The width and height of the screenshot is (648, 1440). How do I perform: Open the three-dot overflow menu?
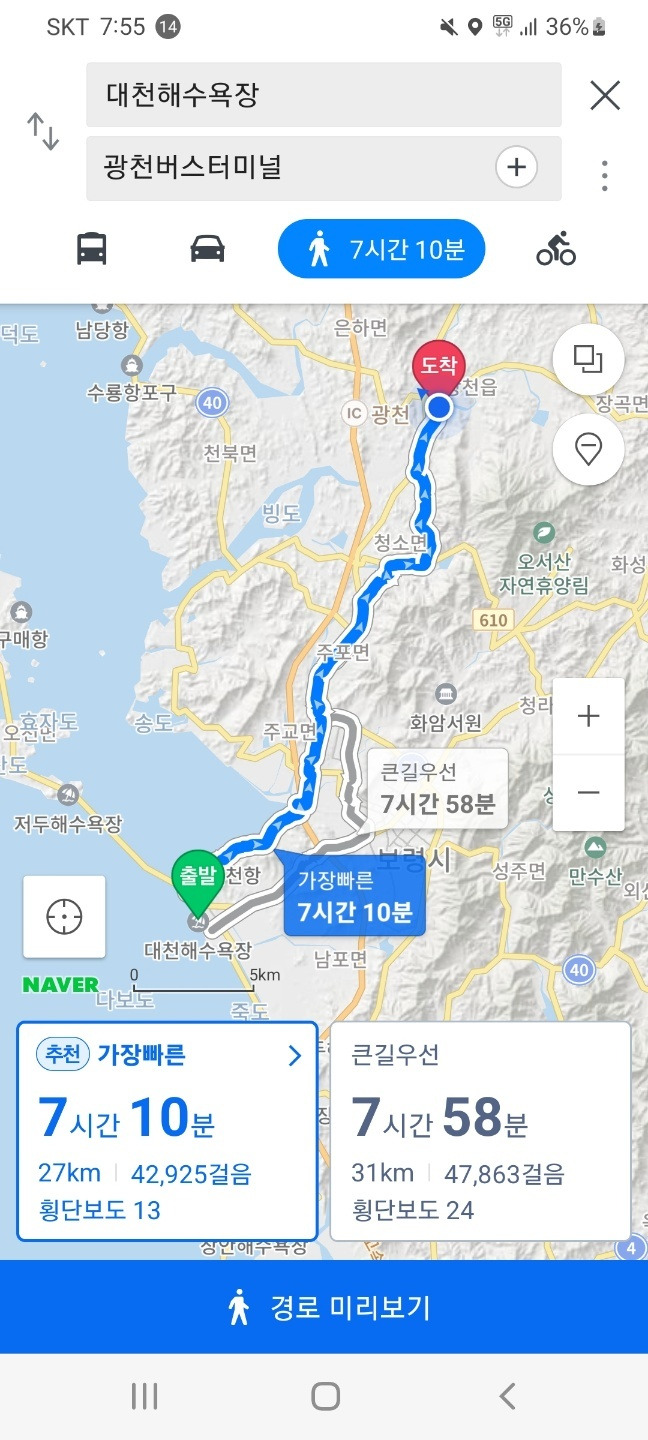(x=605, y=174)
